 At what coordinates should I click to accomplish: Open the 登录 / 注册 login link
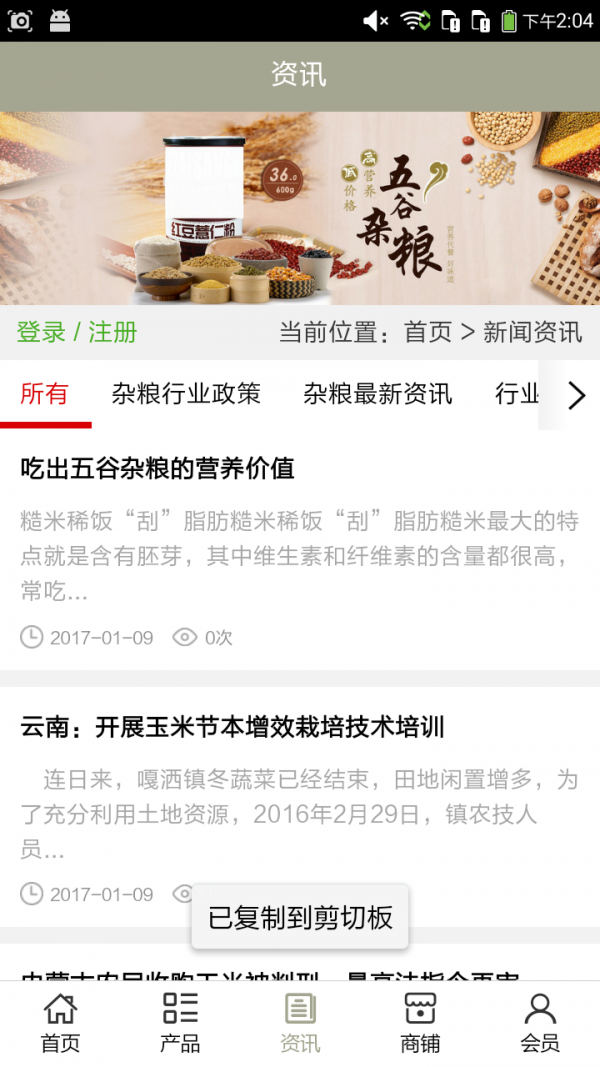[77, 332]
